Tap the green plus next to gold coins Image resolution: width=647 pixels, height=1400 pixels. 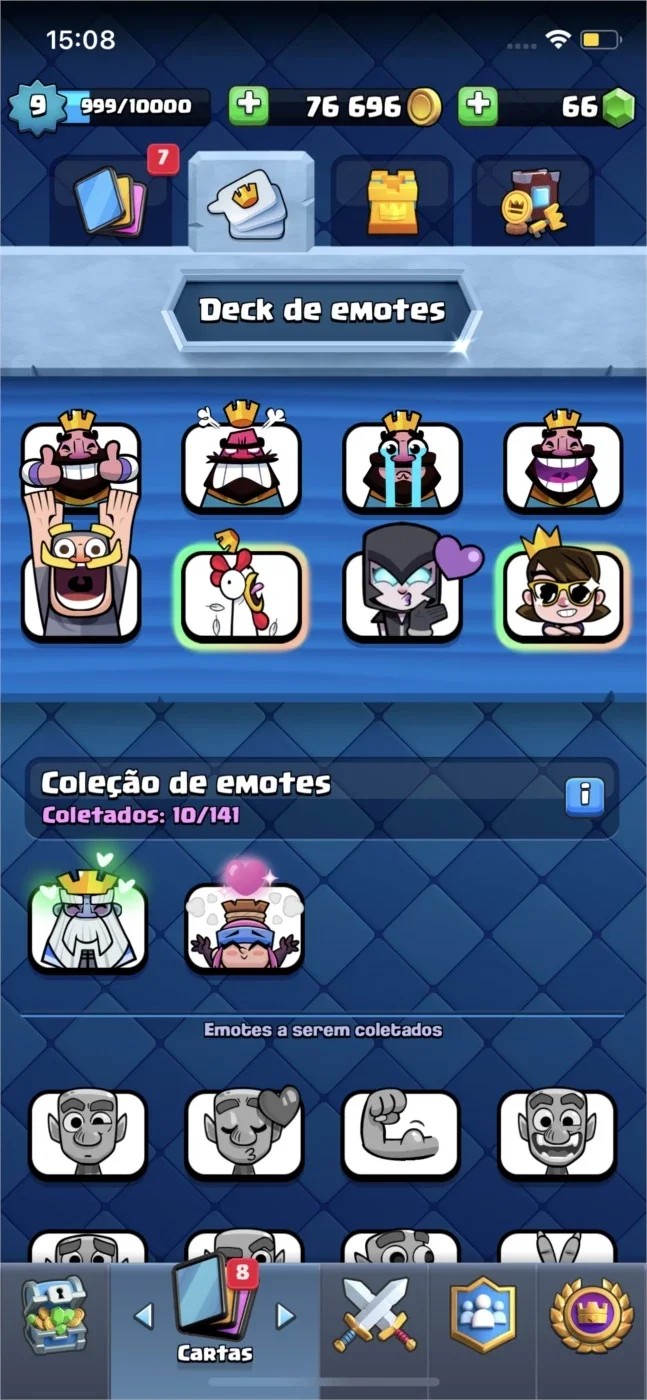249,106
